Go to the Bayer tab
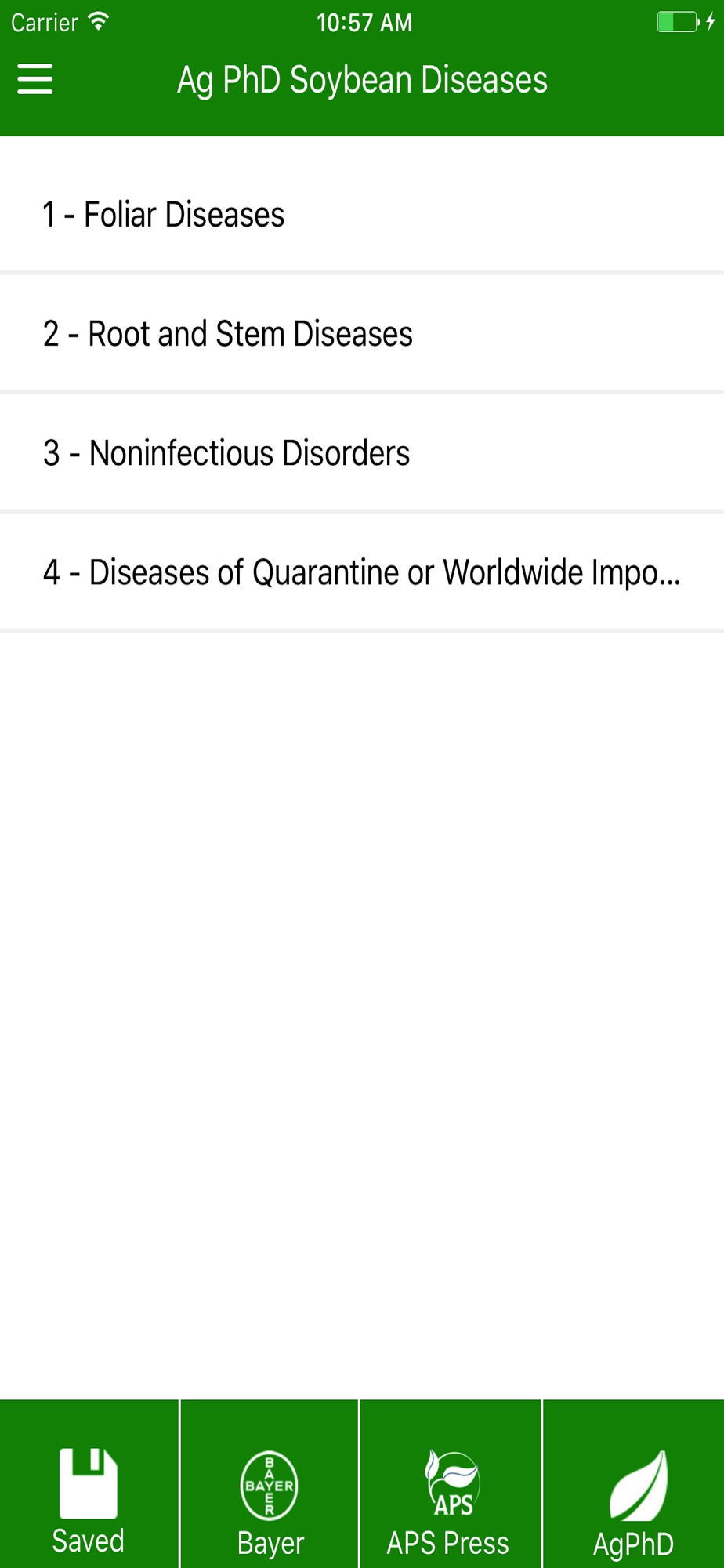 270,1484
